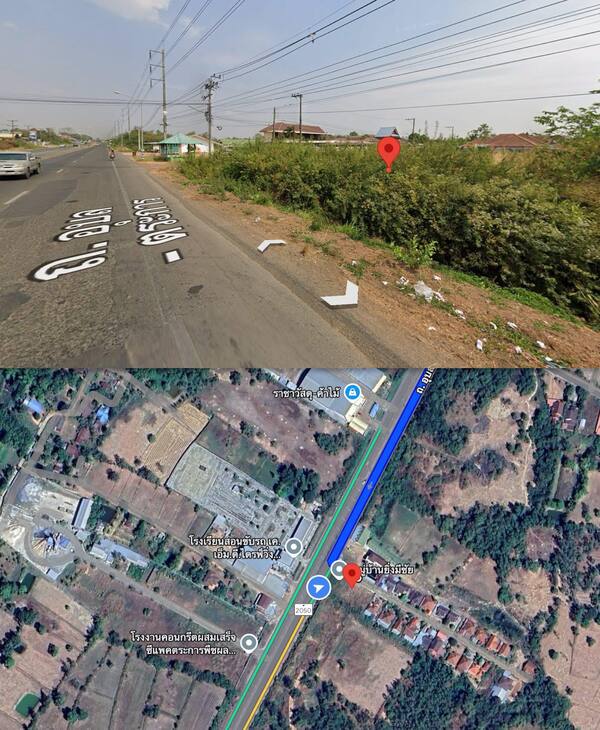Image resolution: width=600 pixels, height=730 pixels.
Task: Select the red pin in Street View
Action: 389,152
